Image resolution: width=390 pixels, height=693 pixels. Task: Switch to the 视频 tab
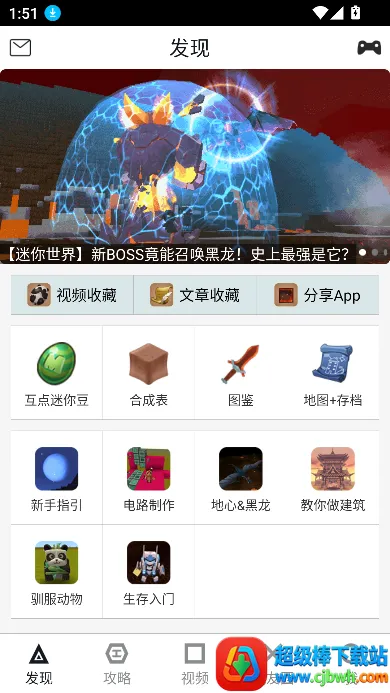click(x=195, y=663)
